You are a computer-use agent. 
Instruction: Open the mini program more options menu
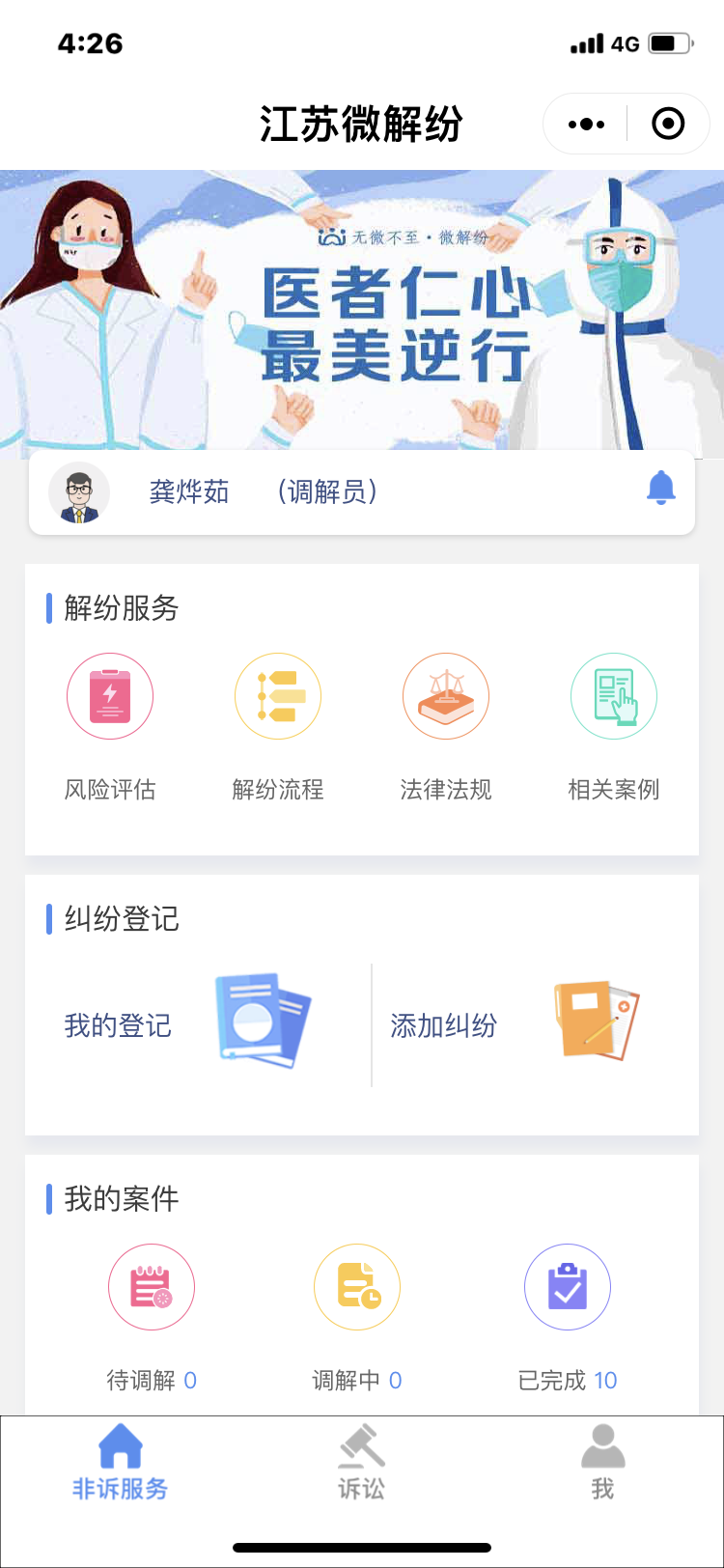click(x=586, y=124)
